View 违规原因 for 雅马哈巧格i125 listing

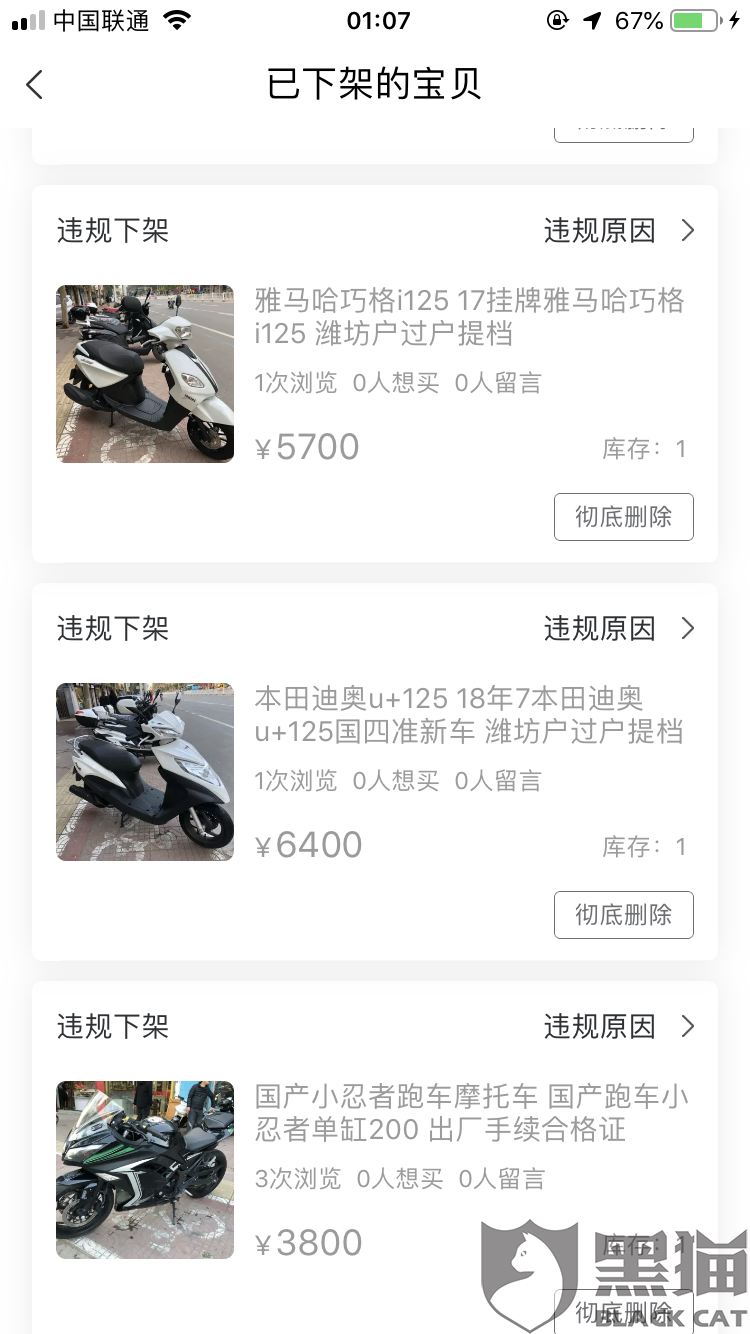618,231
